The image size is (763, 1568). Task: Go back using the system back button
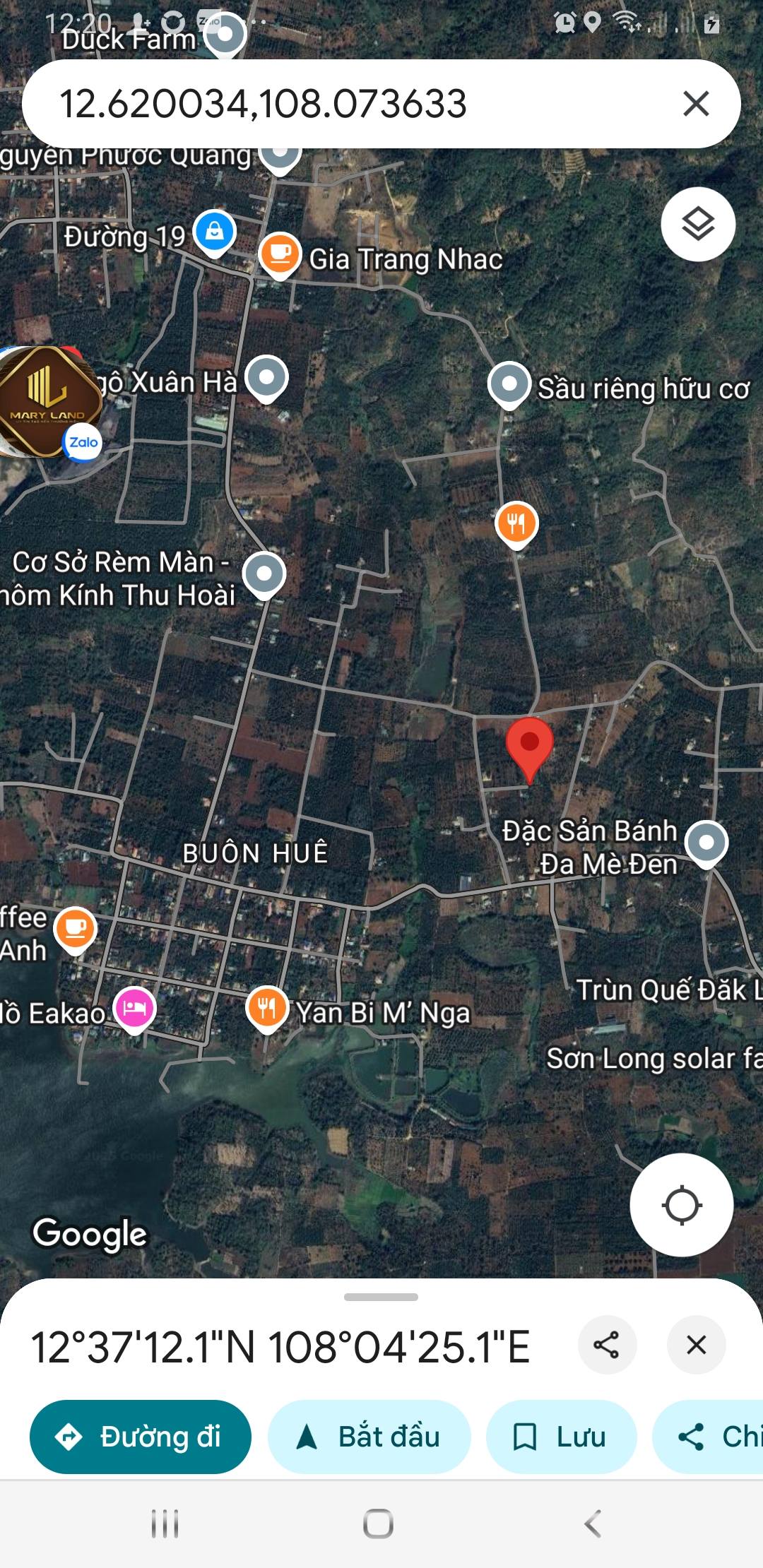point(593,1524)
